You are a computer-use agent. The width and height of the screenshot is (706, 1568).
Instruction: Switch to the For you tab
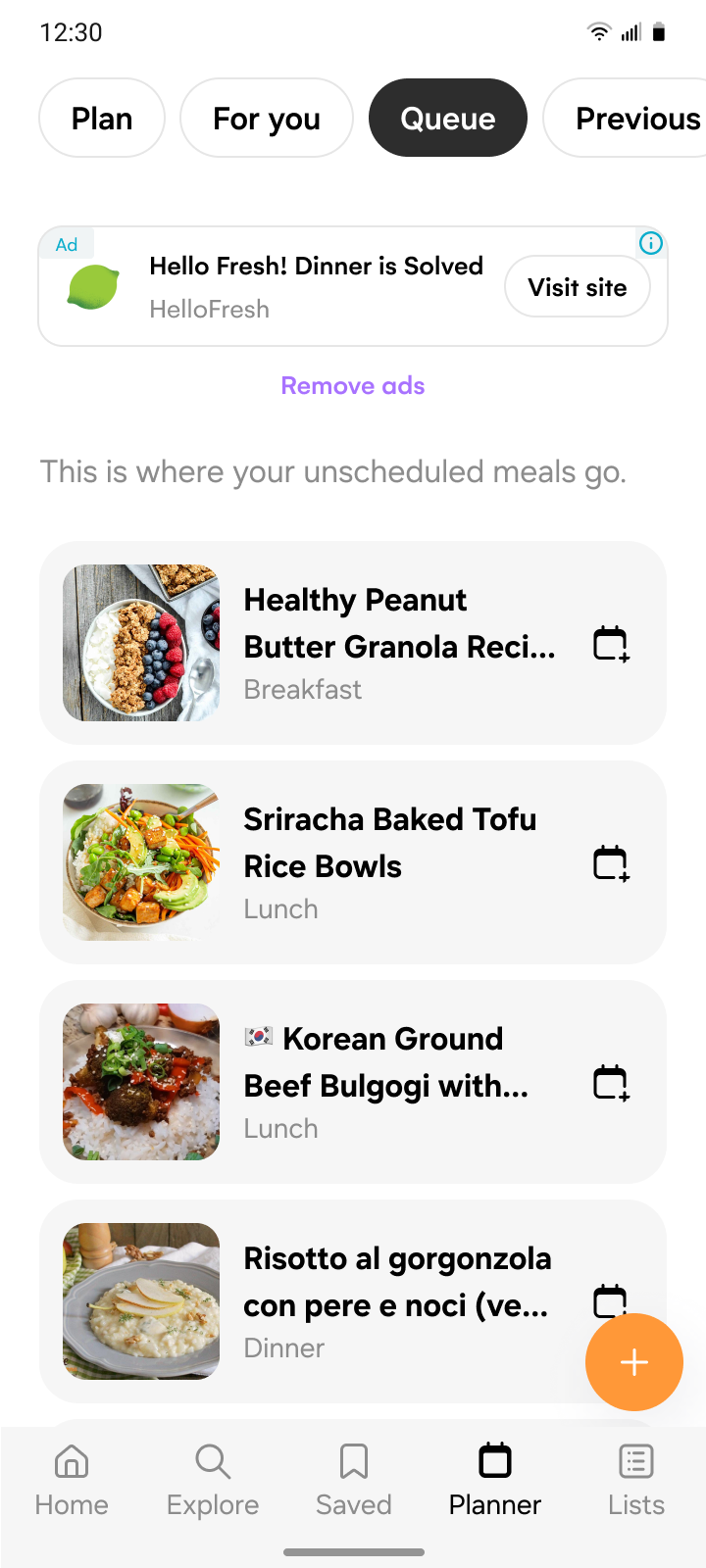pos(267,119)
